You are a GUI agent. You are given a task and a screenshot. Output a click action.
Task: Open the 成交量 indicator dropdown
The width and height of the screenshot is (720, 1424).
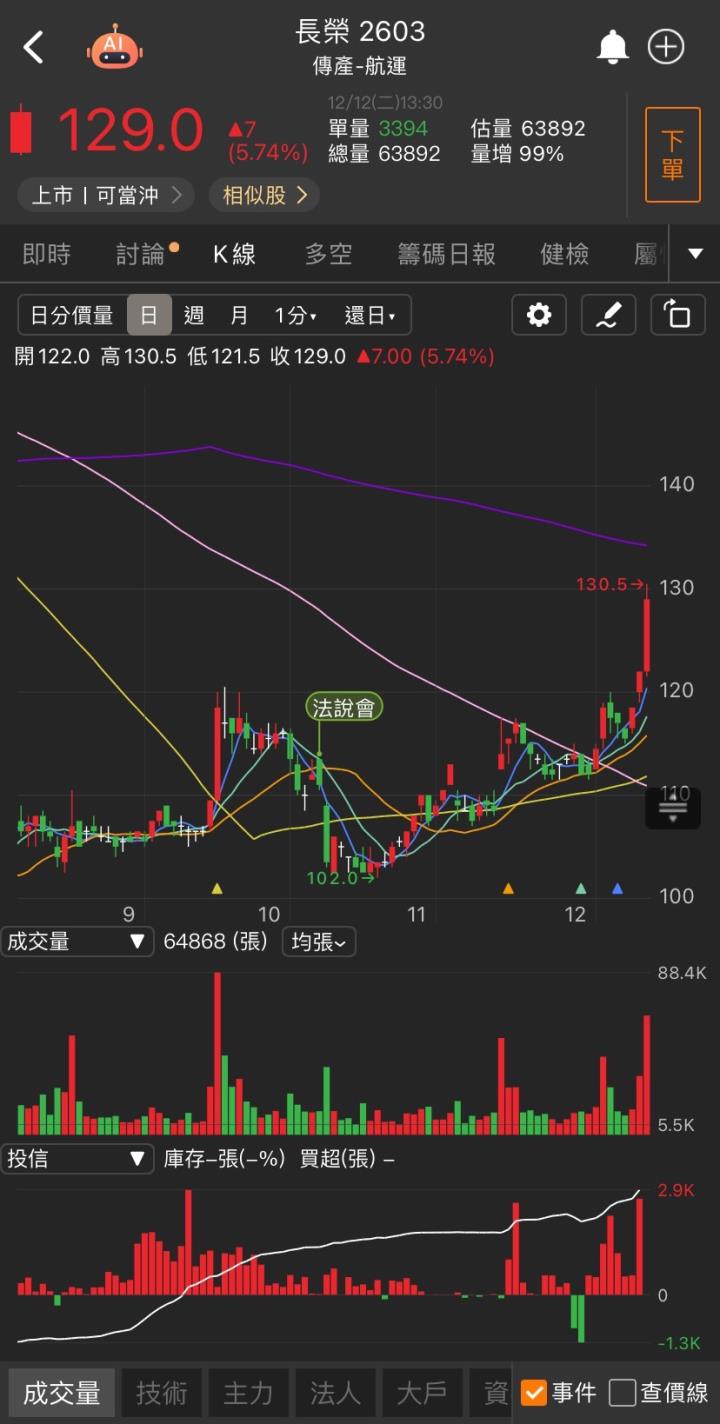tap(77, 941)
